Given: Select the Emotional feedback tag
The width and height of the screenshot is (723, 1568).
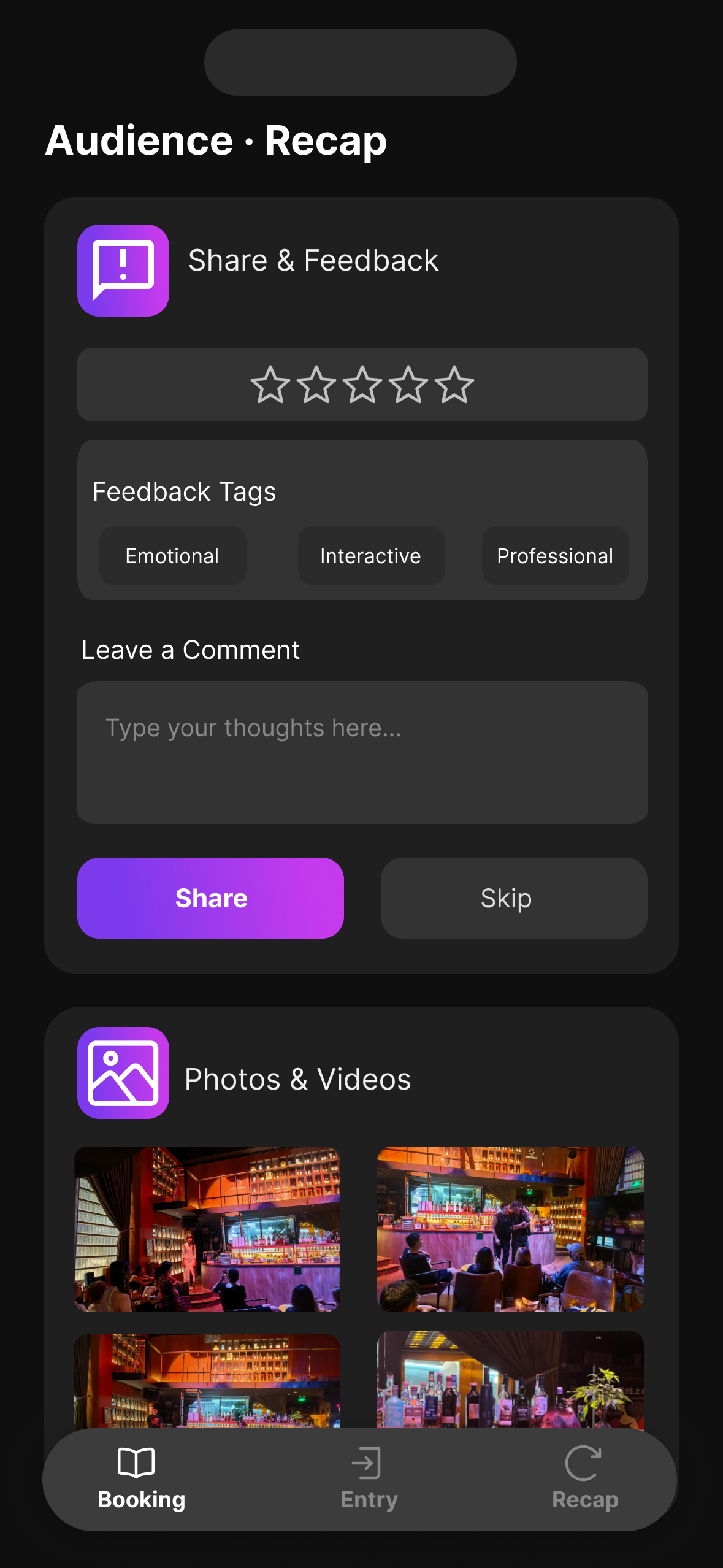Looking at the screenshot, I should point(172,556).
